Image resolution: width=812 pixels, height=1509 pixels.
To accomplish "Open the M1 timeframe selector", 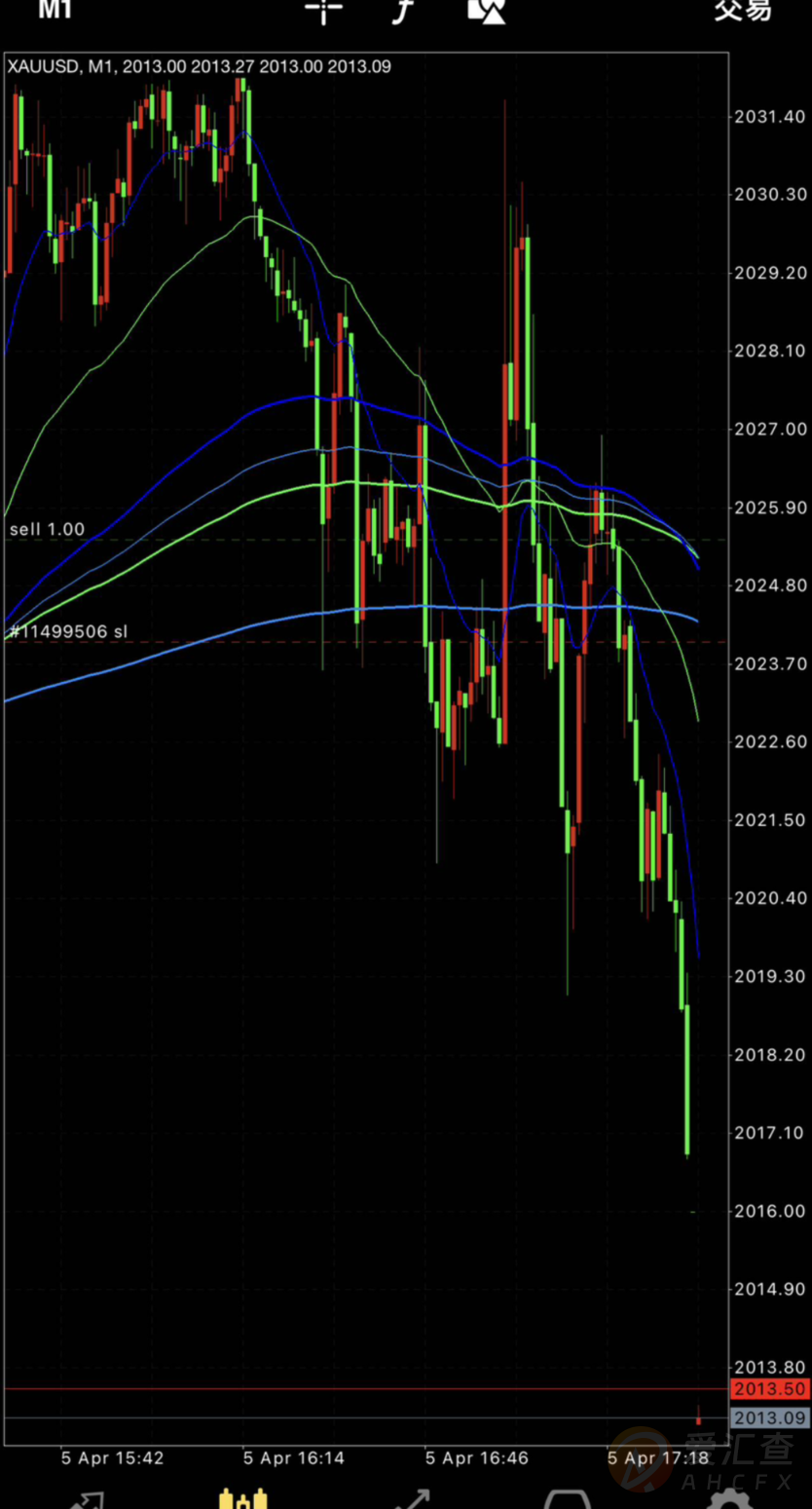I will 55,10.
